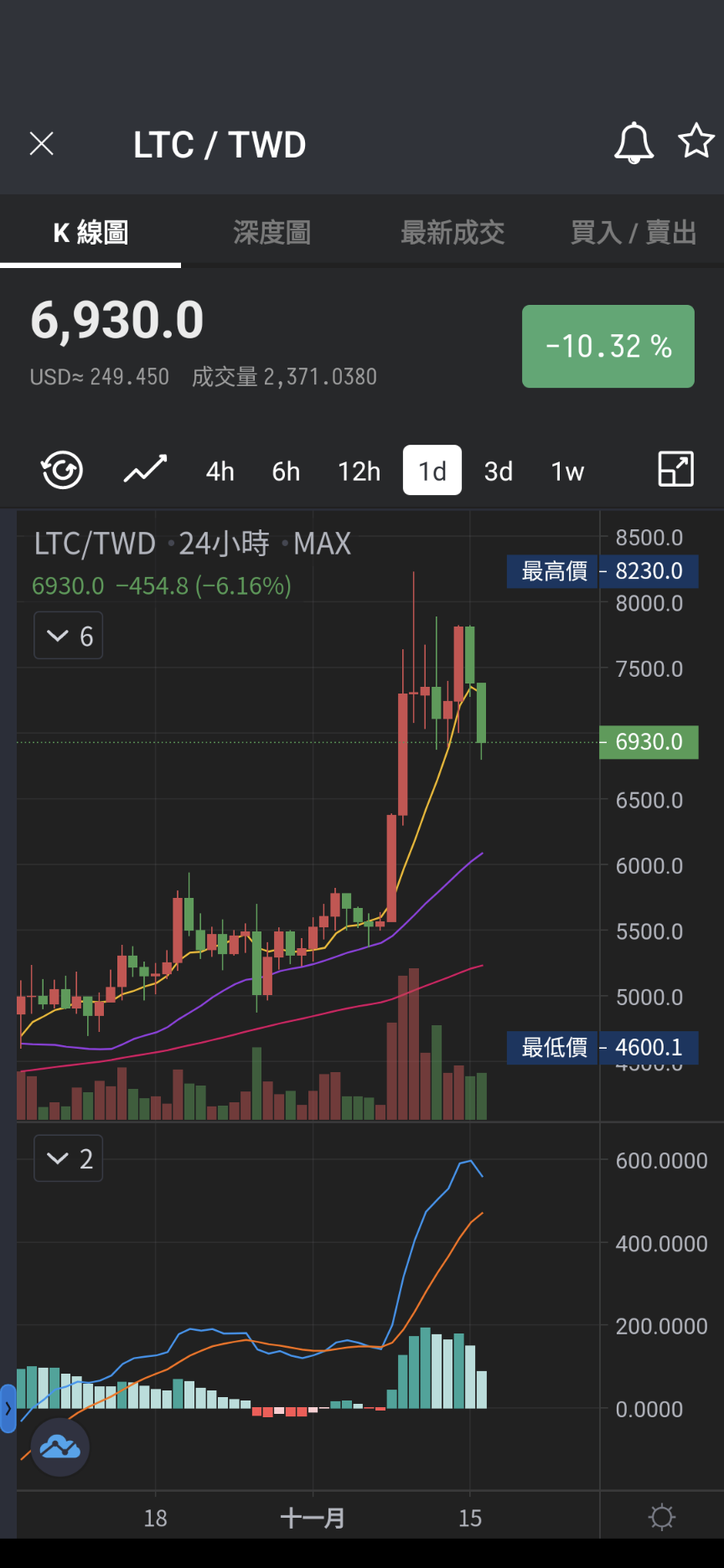Expand the chart to fullscreen
724x1568 pixels.
click(675, 469)
